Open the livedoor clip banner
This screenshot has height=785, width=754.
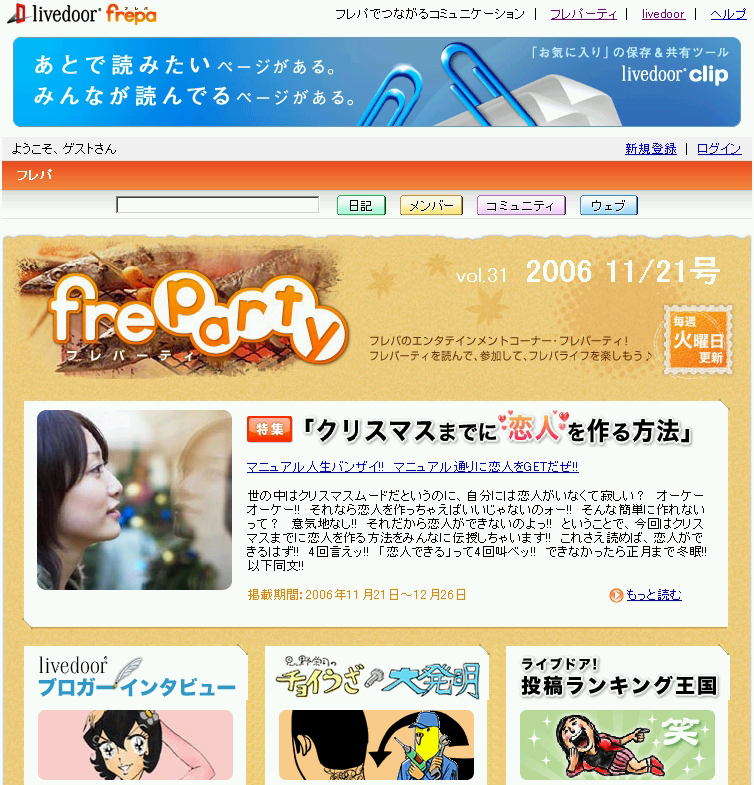click(377, 82)
